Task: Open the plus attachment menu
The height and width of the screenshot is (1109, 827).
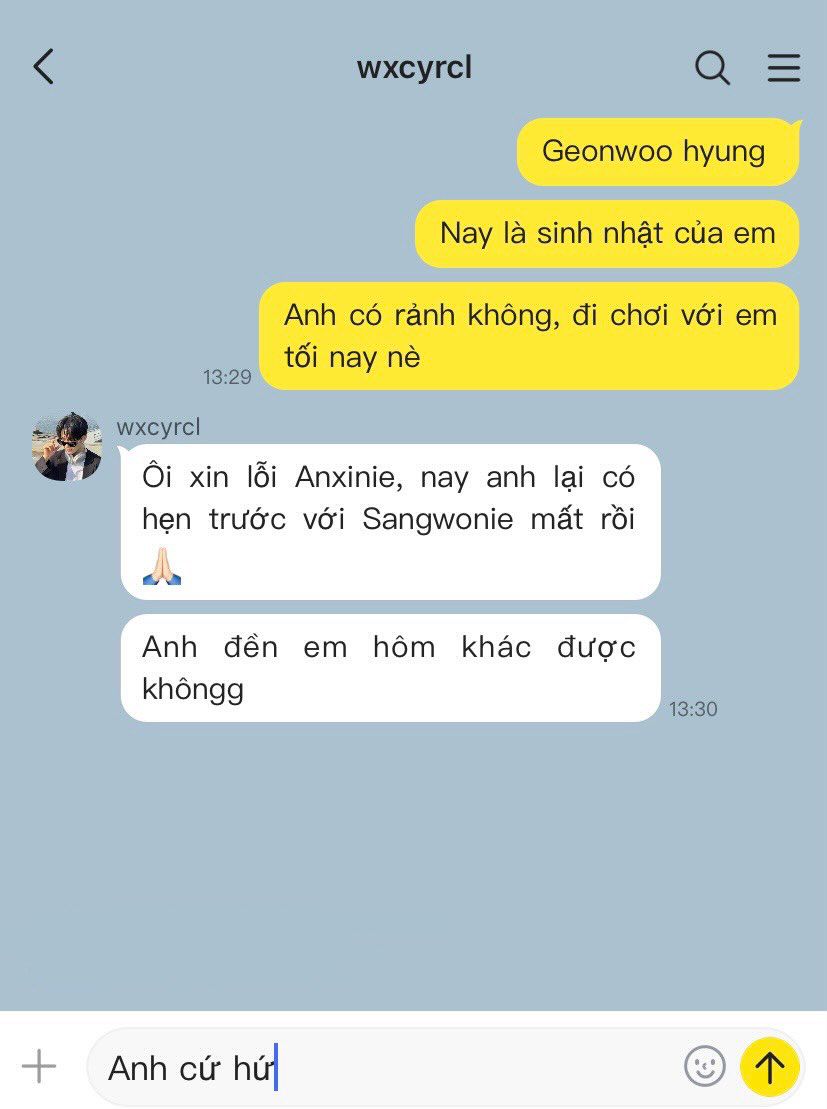Action: (x=39, y=1066)
